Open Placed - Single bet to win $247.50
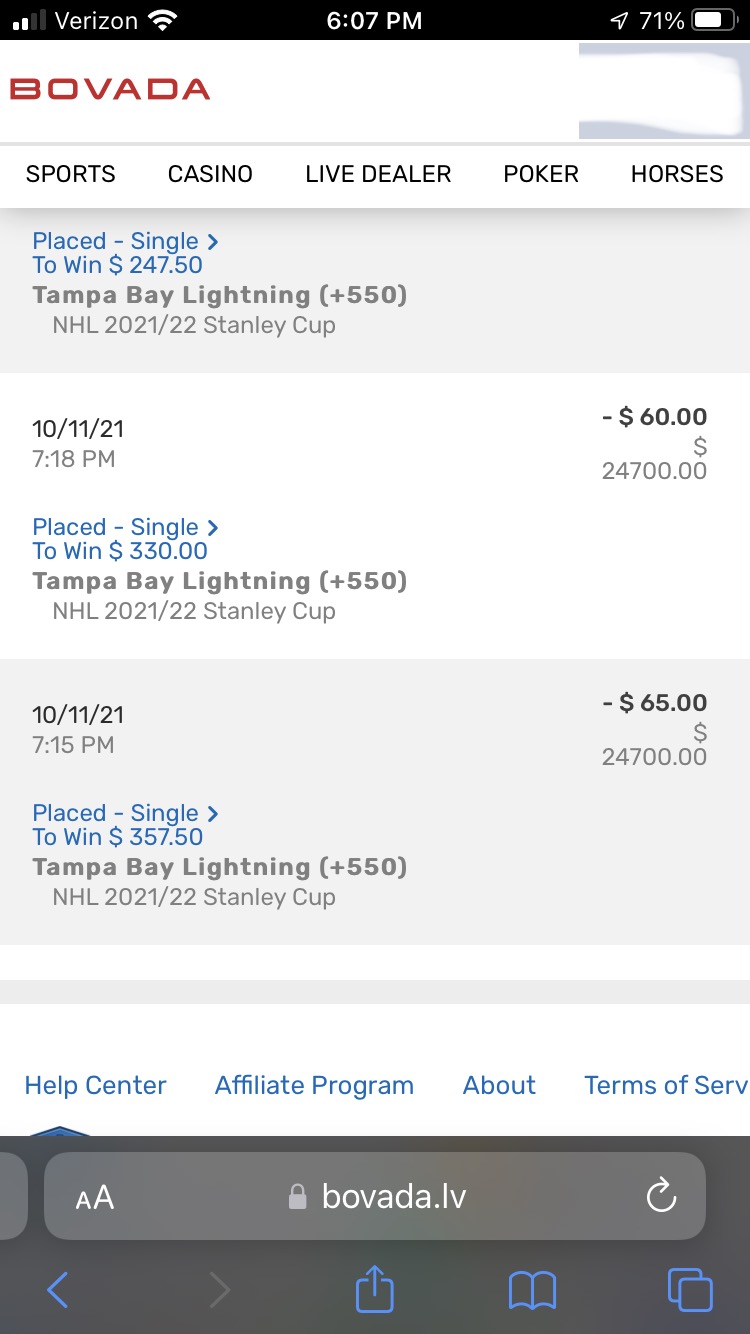The image size is (750, 1334). (125, 242)
